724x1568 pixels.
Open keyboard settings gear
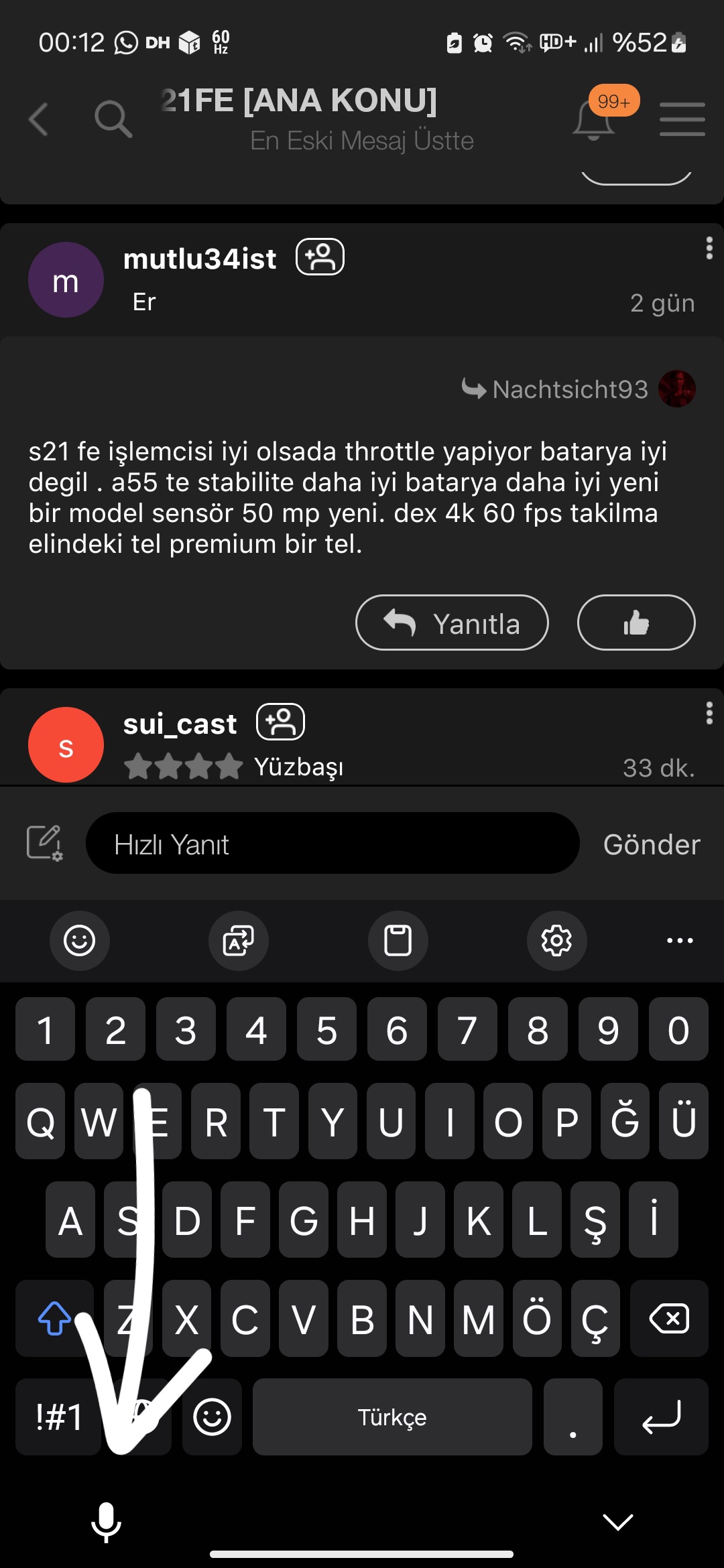(x=556, y=941)
